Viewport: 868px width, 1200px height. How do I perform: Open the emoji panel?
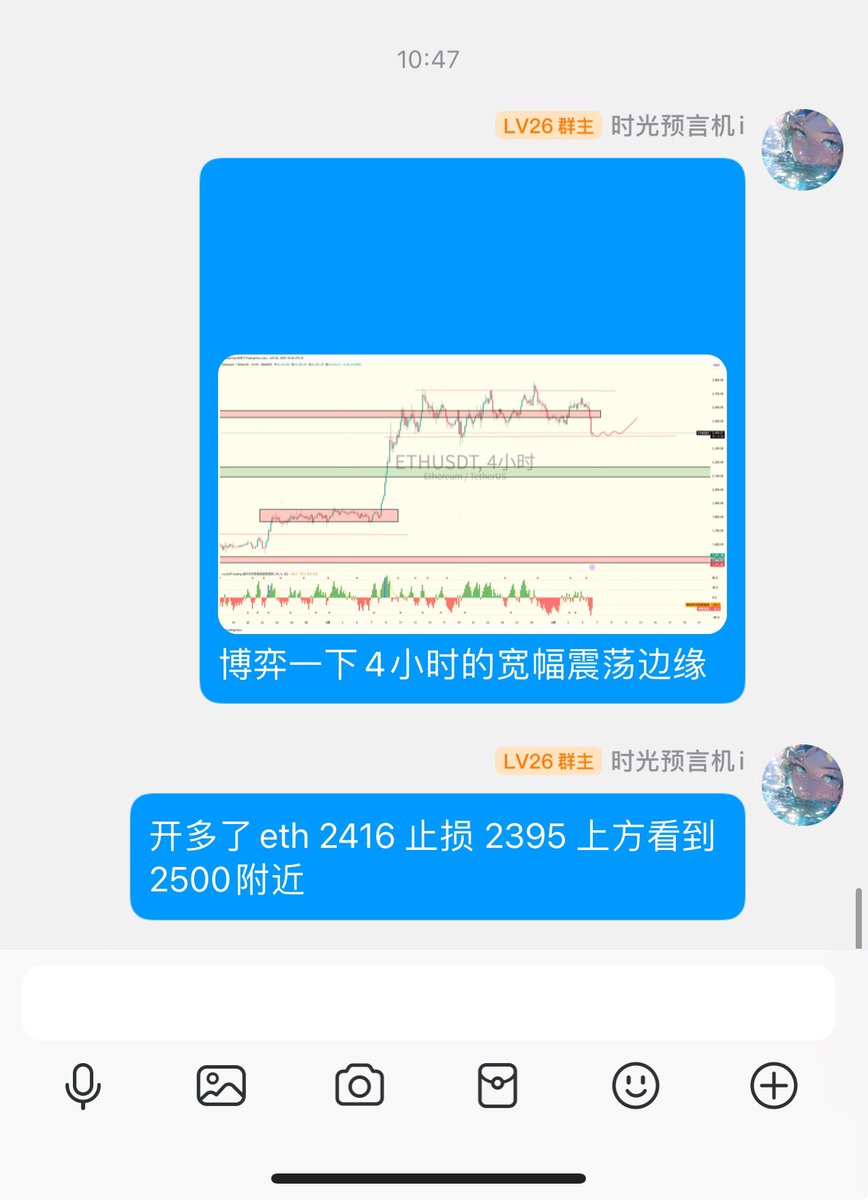coord(635,1085)
